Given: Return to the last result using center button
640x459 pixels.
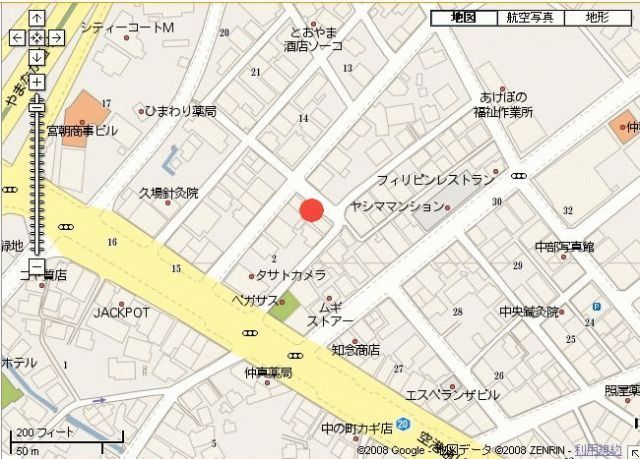Looking at the screenshot, I should click(37, 38).
